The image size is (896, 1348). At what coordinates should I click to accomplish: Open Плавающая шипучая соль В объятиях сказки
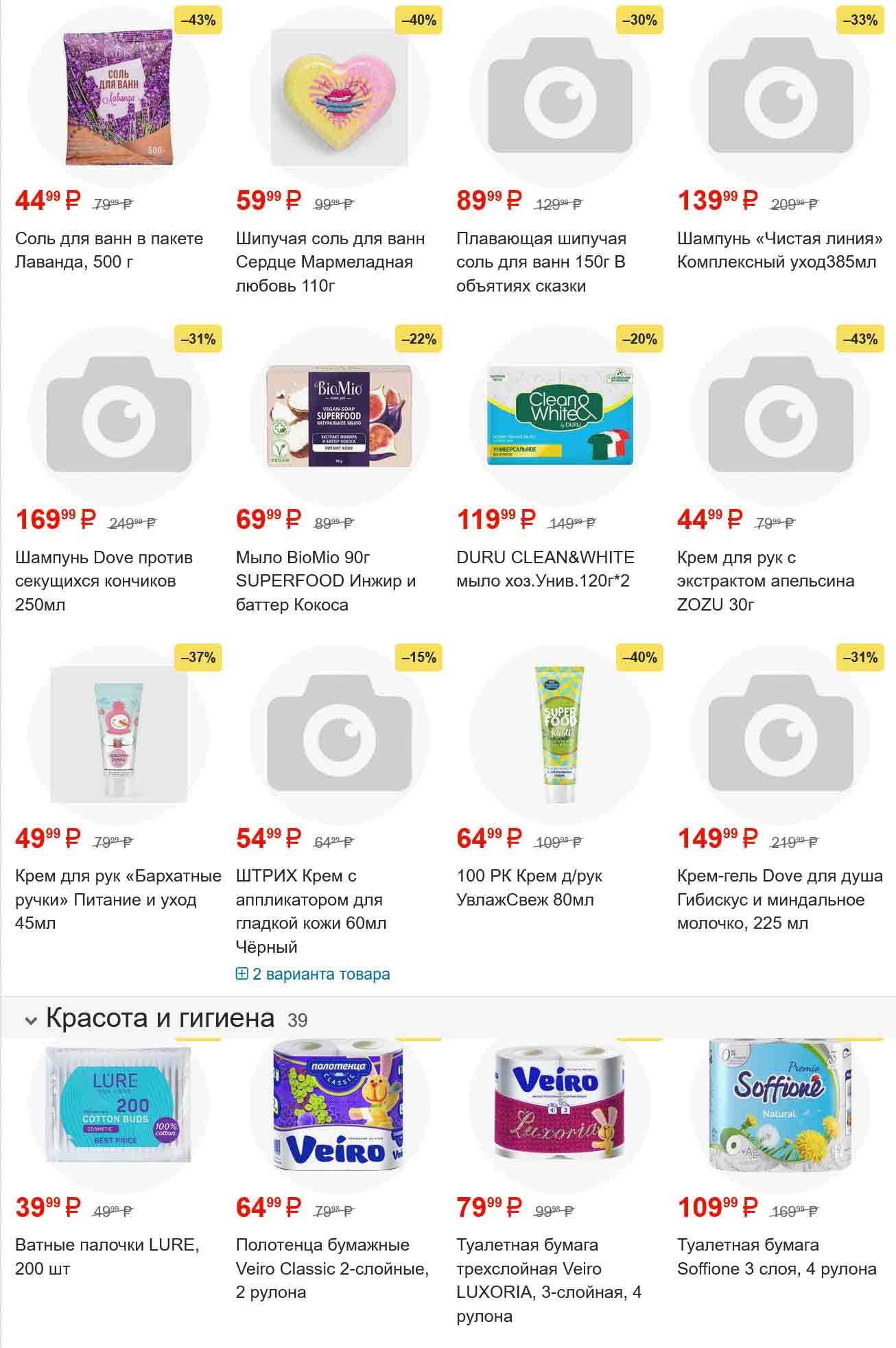coord(541,261)
